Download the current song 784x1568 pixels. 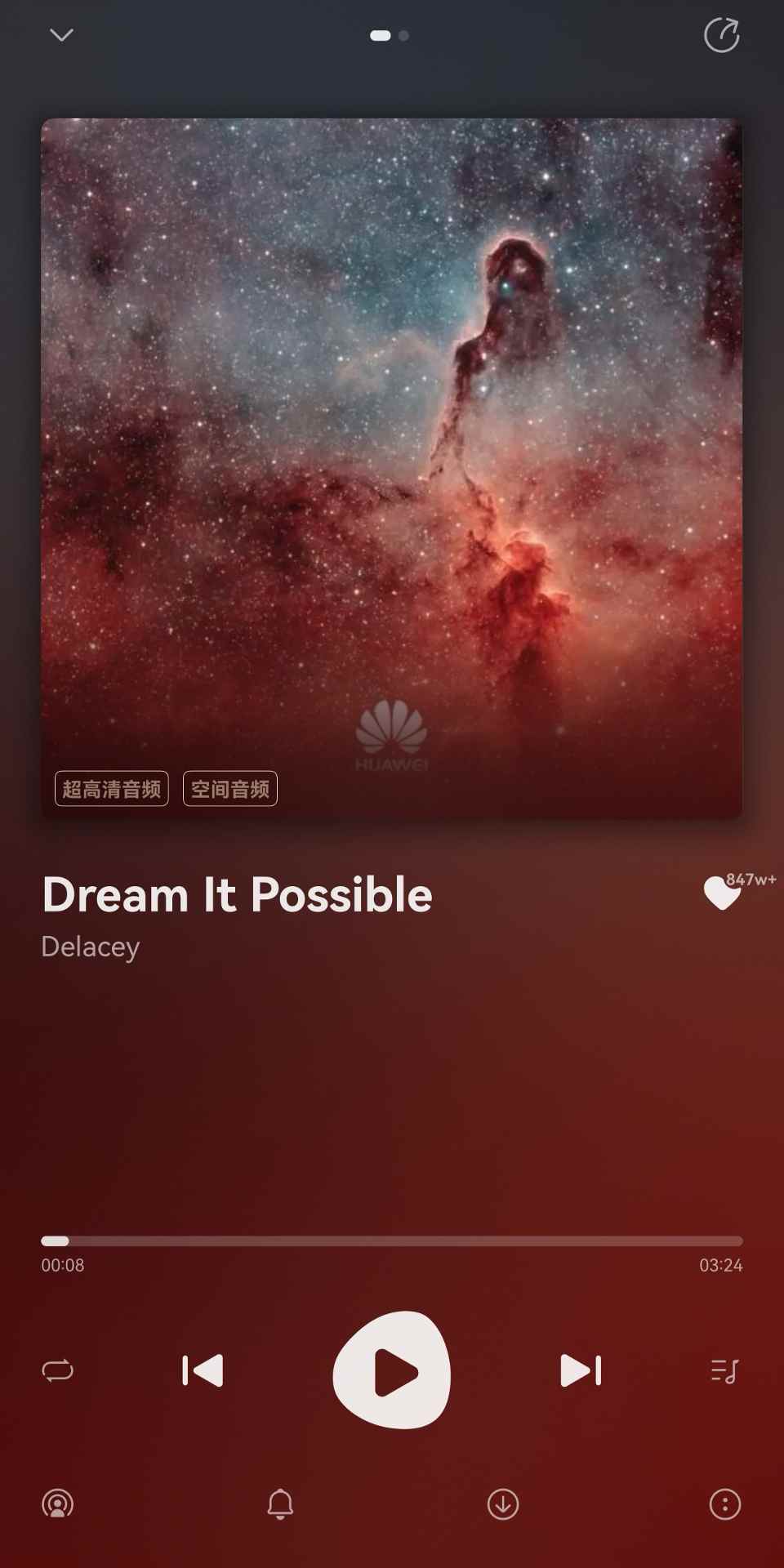503,1503
